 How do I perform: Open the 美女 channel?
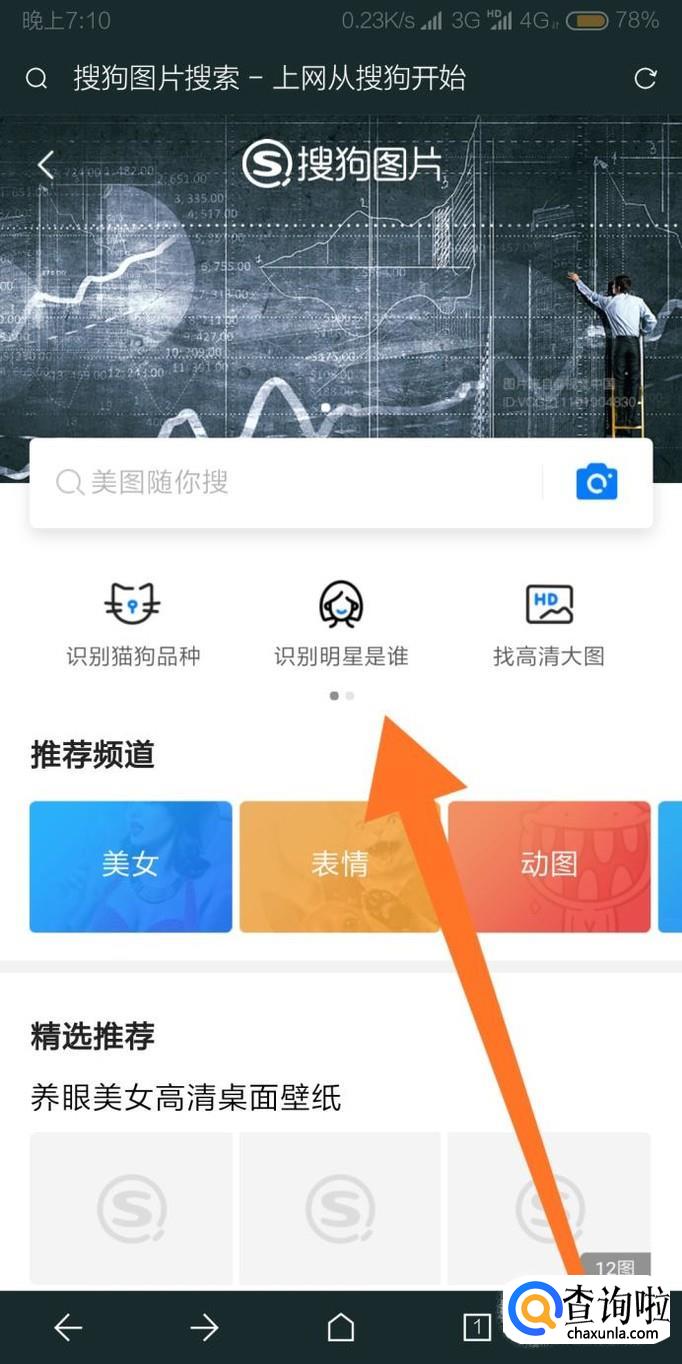[131, 867]
